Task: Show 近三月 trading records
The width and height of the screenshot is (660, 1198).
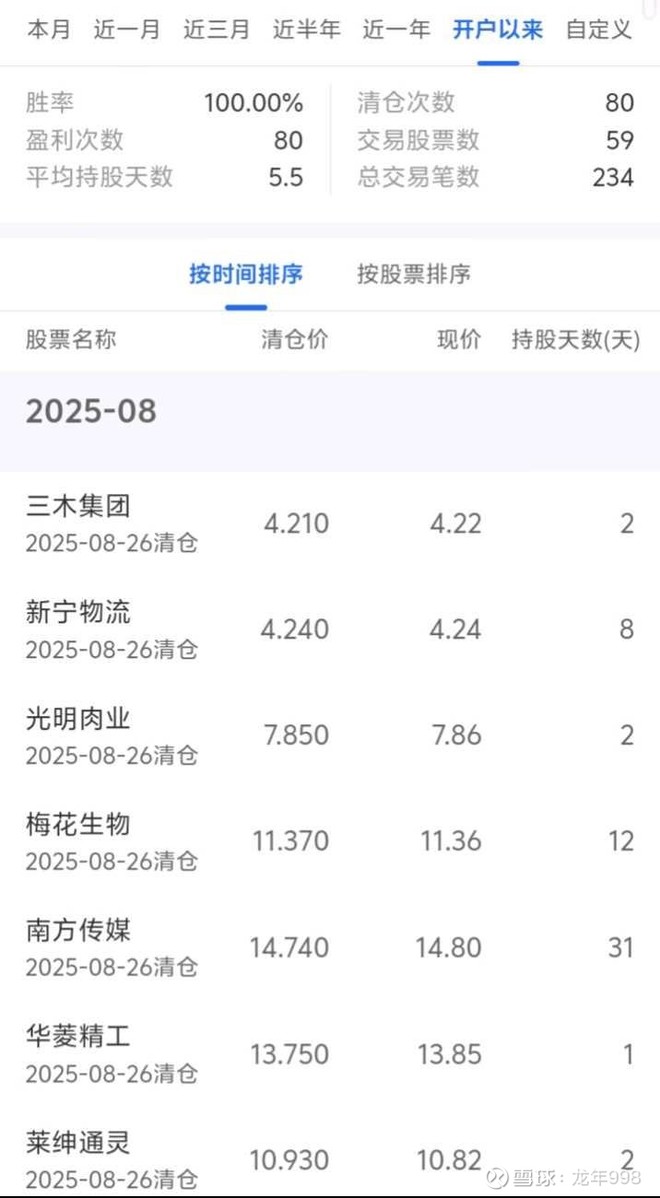Action: [217, 30]
